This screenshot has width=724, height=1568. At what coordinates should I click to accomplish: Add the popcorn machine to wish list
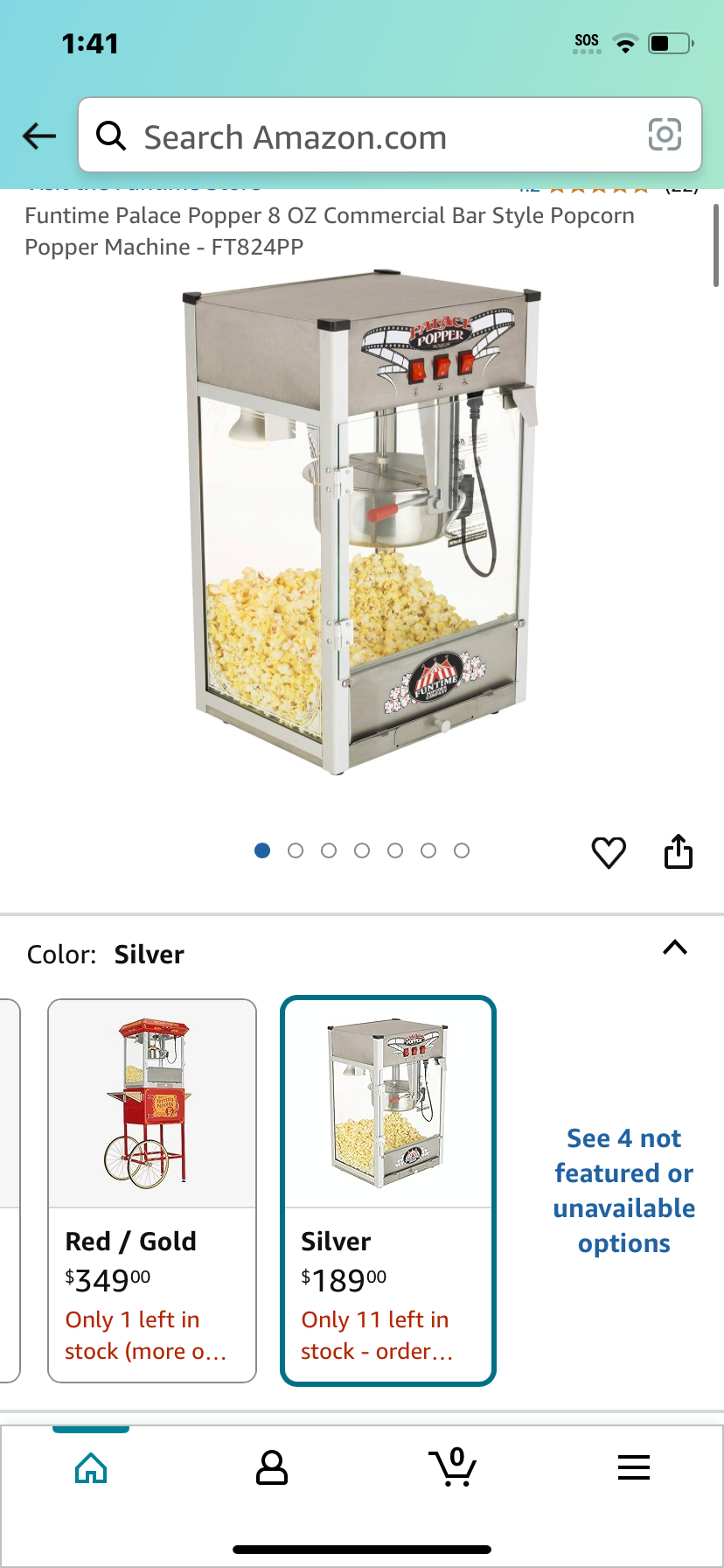point(609,851)
